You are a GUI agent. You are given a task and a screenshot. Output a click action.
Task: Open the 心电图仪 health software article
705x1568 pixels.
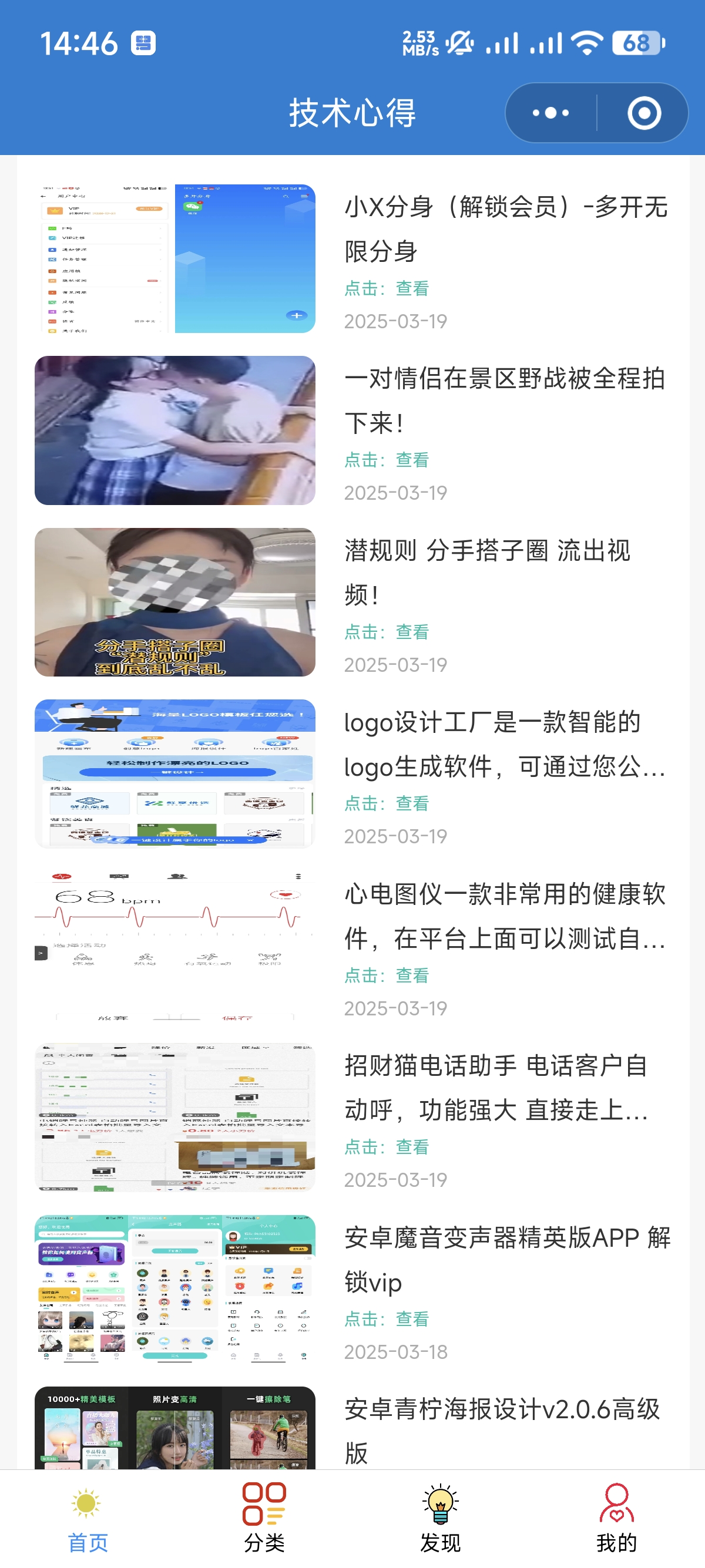point(504,916)
